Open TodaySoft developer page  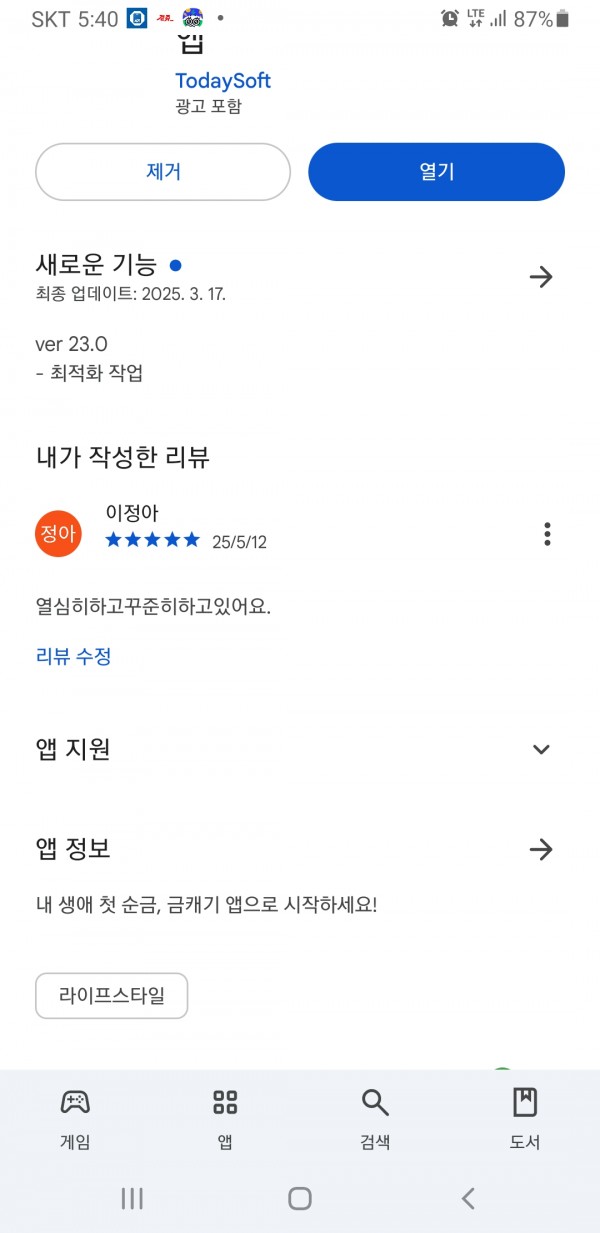pos(223,81)
